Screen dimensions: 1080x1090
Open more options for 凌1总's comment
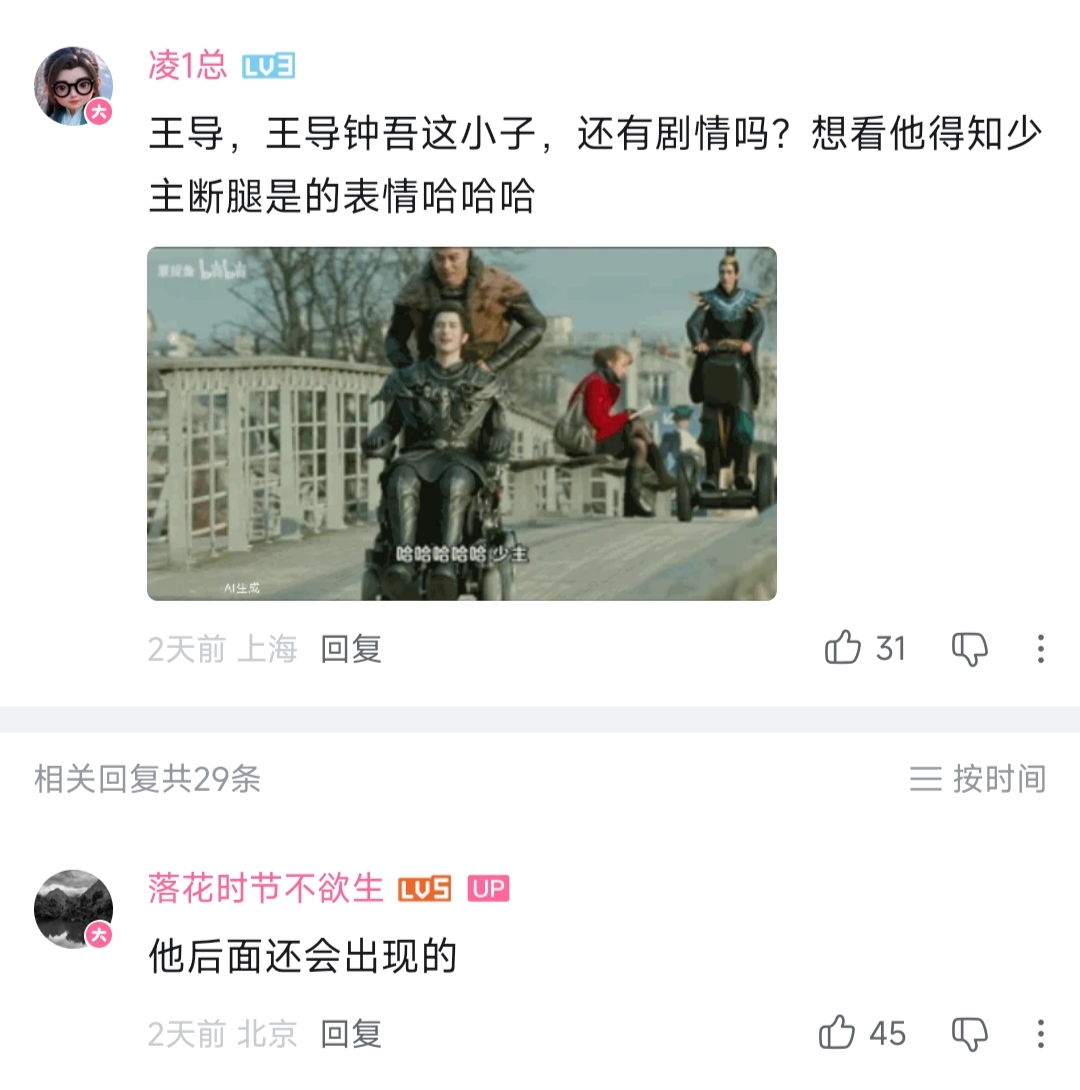tap(1040, 649)
